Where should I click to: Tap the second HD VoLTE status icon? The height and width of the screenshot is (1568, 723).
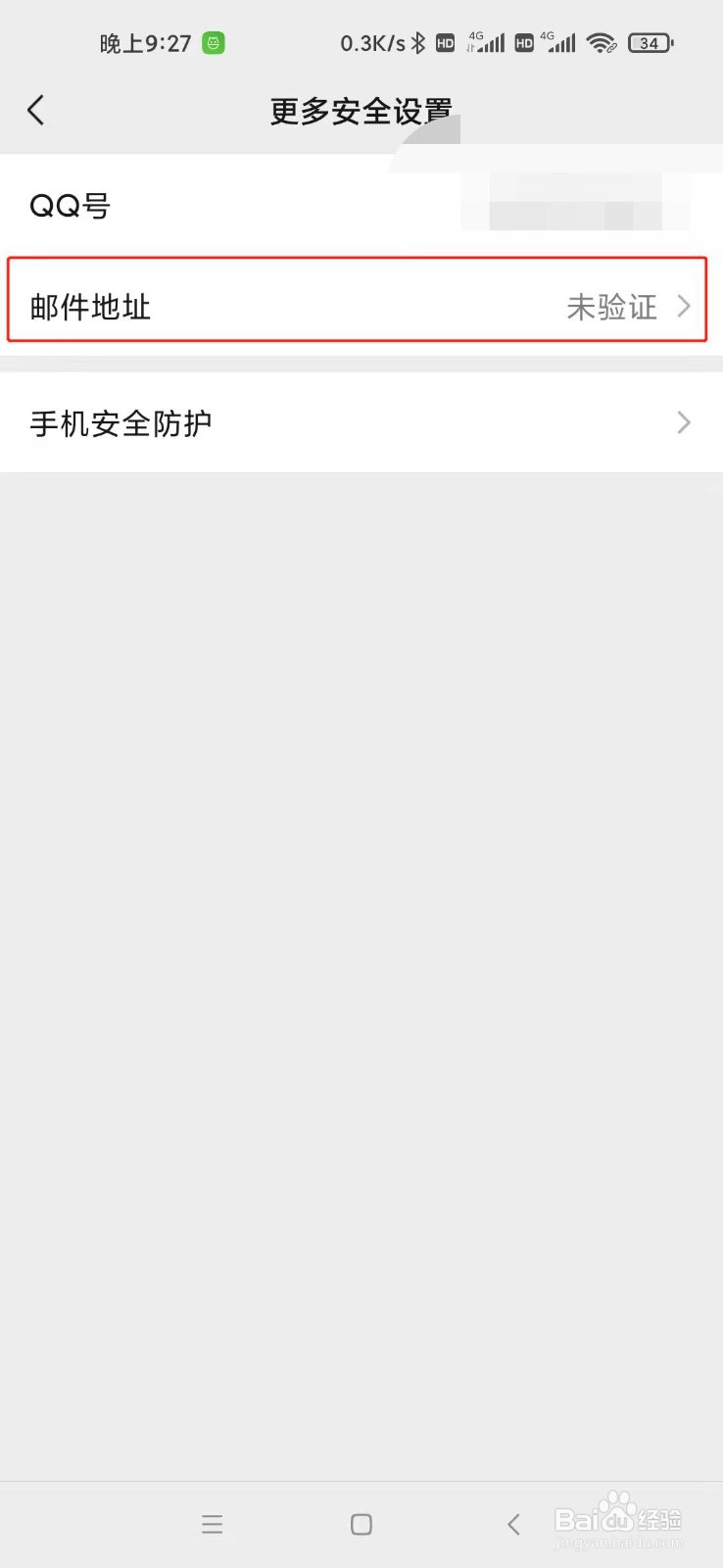pos(523,43)
